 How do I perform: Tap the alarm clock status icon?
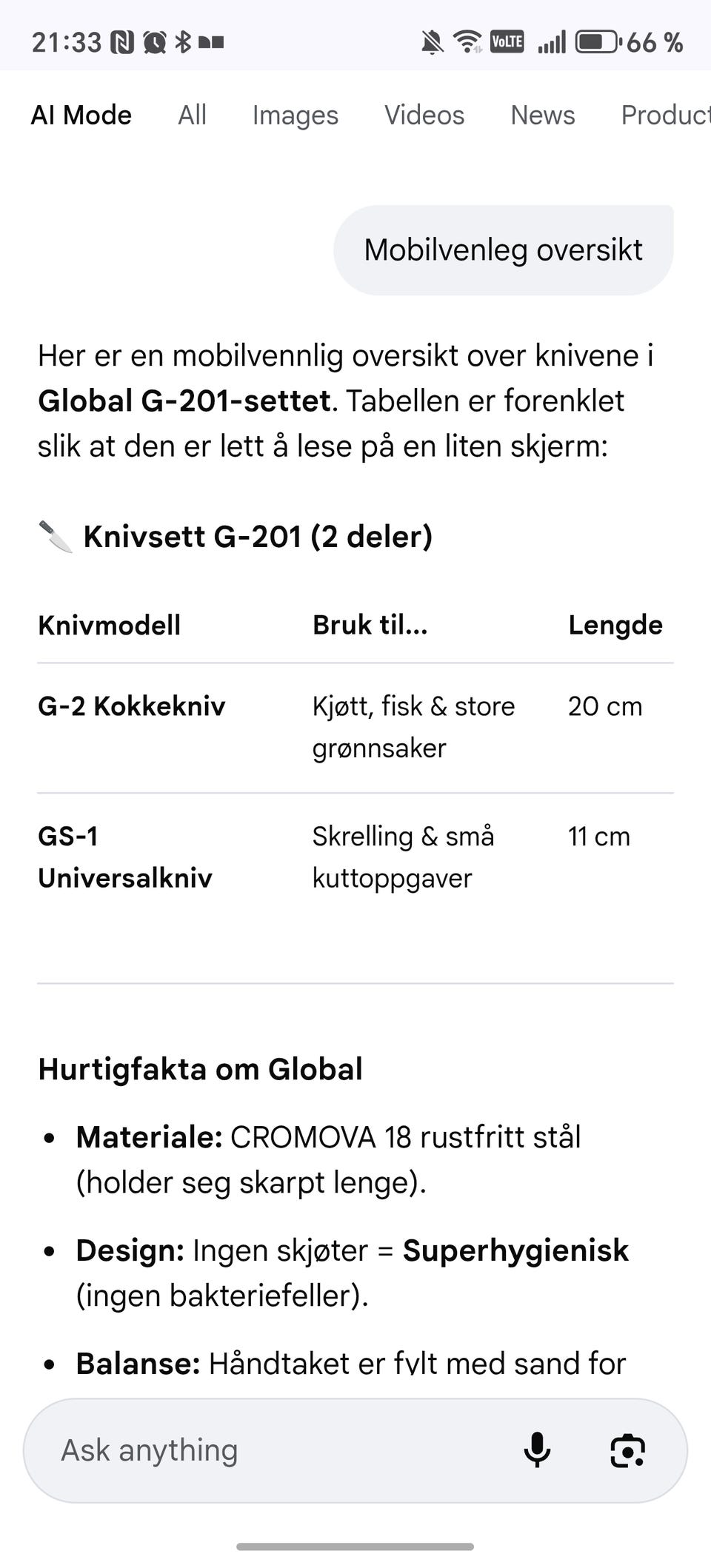coord(153,42)
